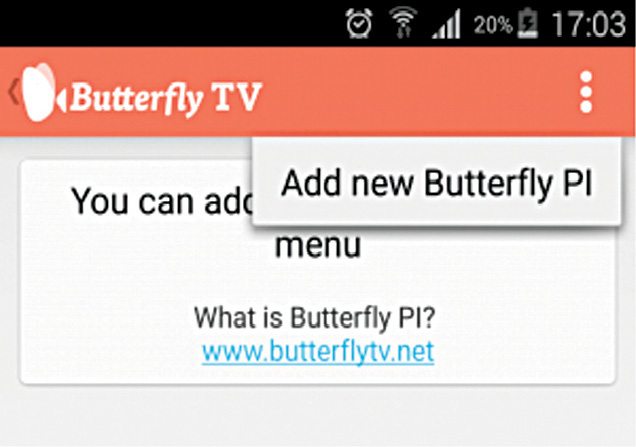Tap the three-dot overflow menu
Viewport: 636px width, 447px height.
586,93
